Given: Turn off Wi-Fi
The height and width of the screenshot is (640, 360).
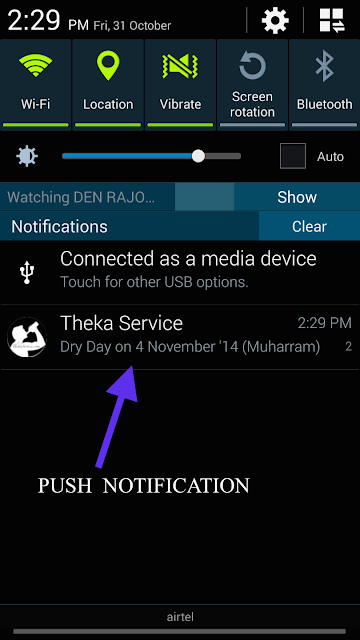Looking at the screenshot, I should [36, 85].
